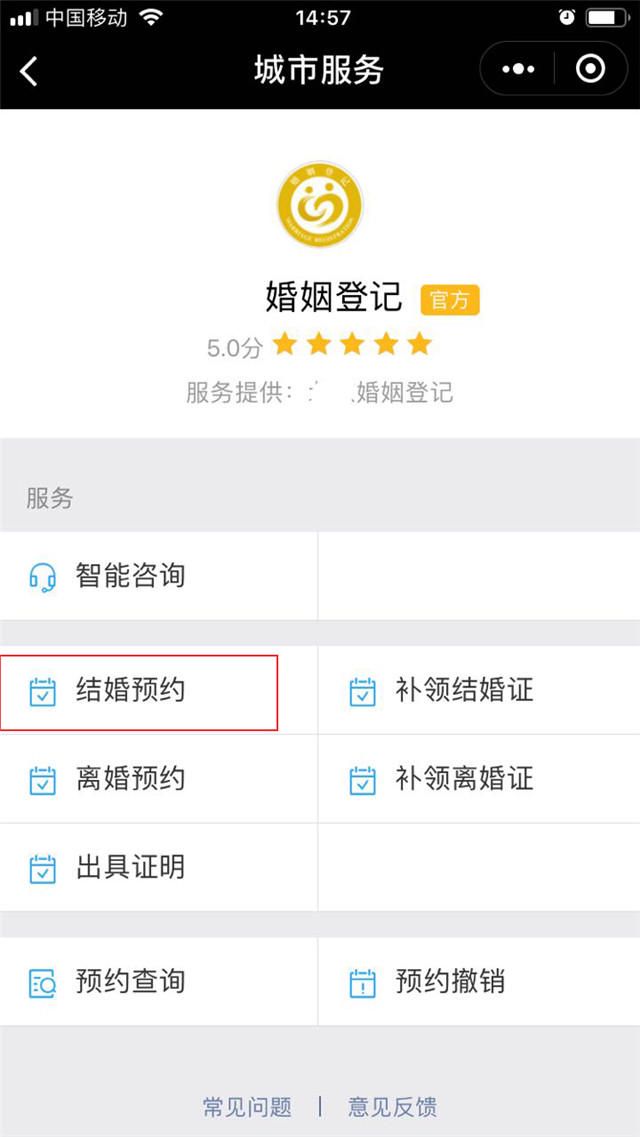640x1137 pixels.
Task: Open the 意见反馈 feedback link
Action: [x=392, y=1107]
